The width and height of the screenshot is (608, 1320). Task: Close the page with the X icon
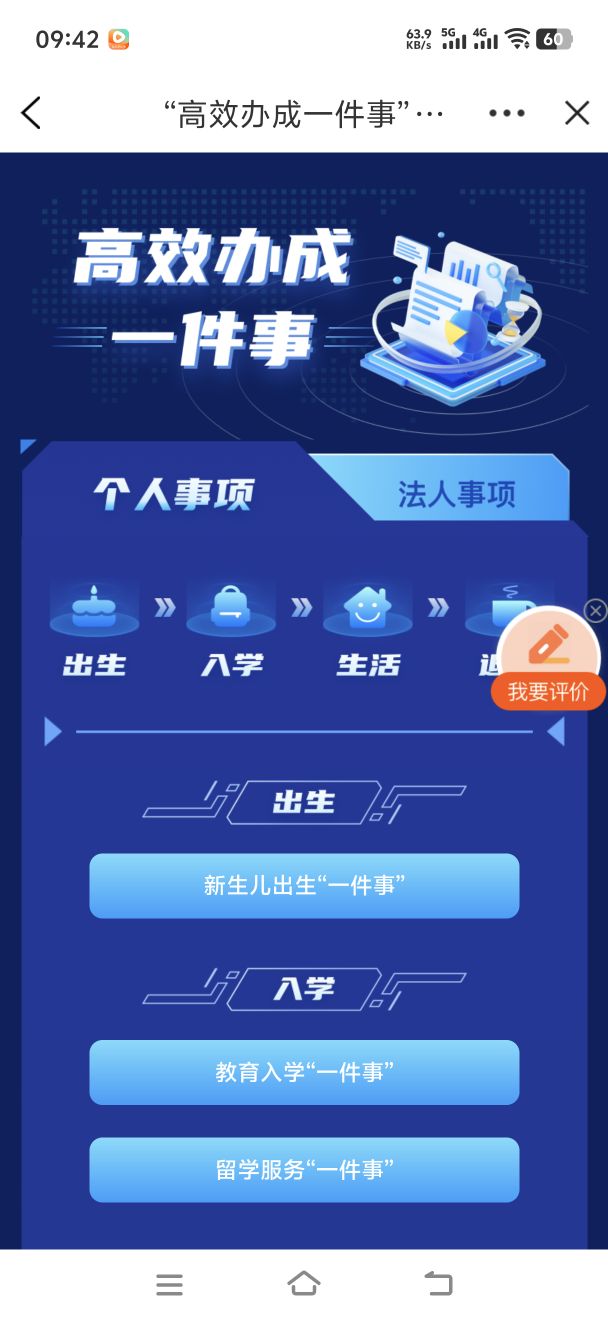[577, 113]
